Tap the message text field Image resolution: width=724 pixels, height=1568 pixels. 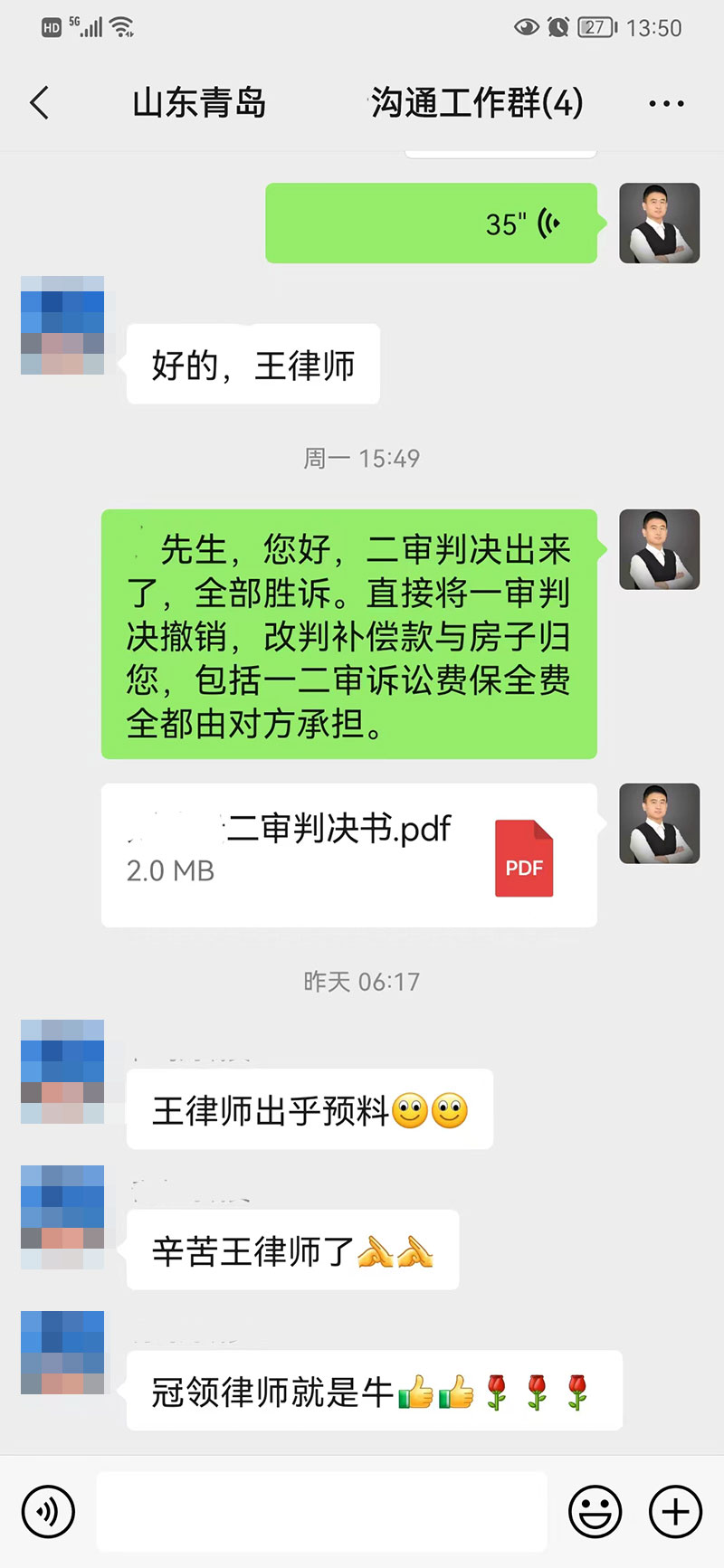click(321, 1511)
